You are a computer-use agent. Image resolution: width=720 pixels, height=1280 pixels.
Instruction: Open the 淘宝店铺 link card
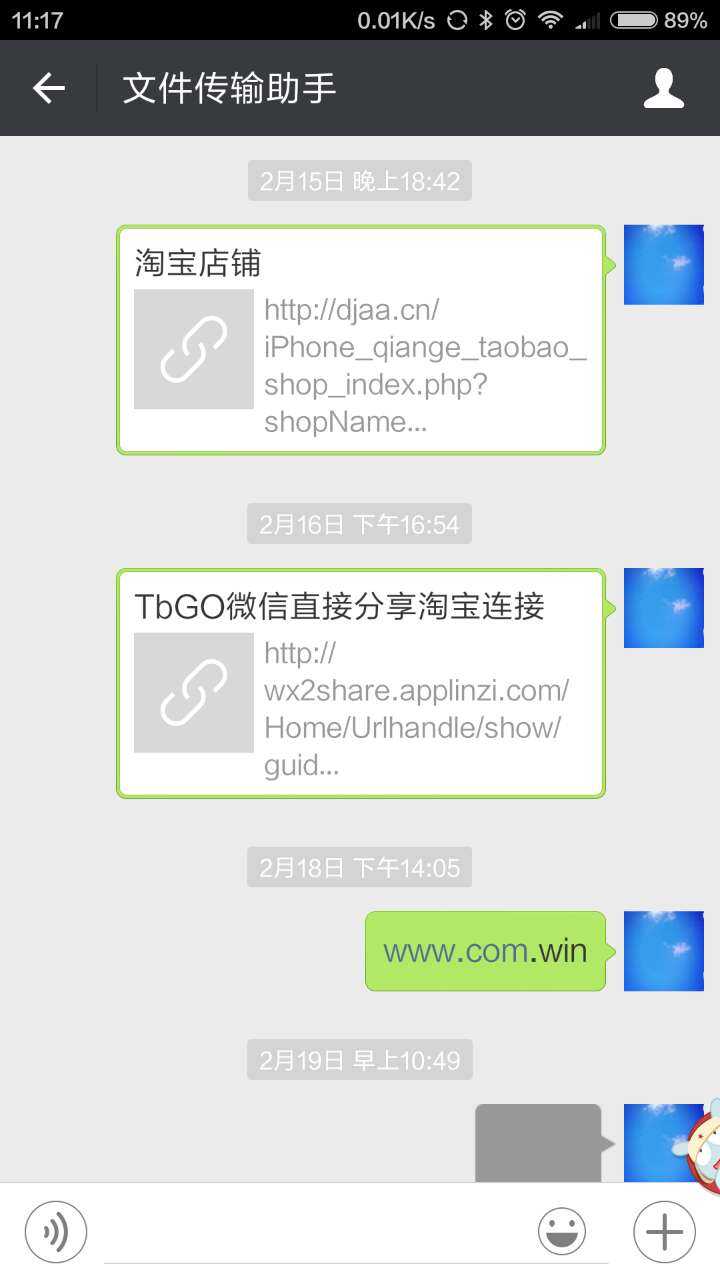click(x=360, y=340)
